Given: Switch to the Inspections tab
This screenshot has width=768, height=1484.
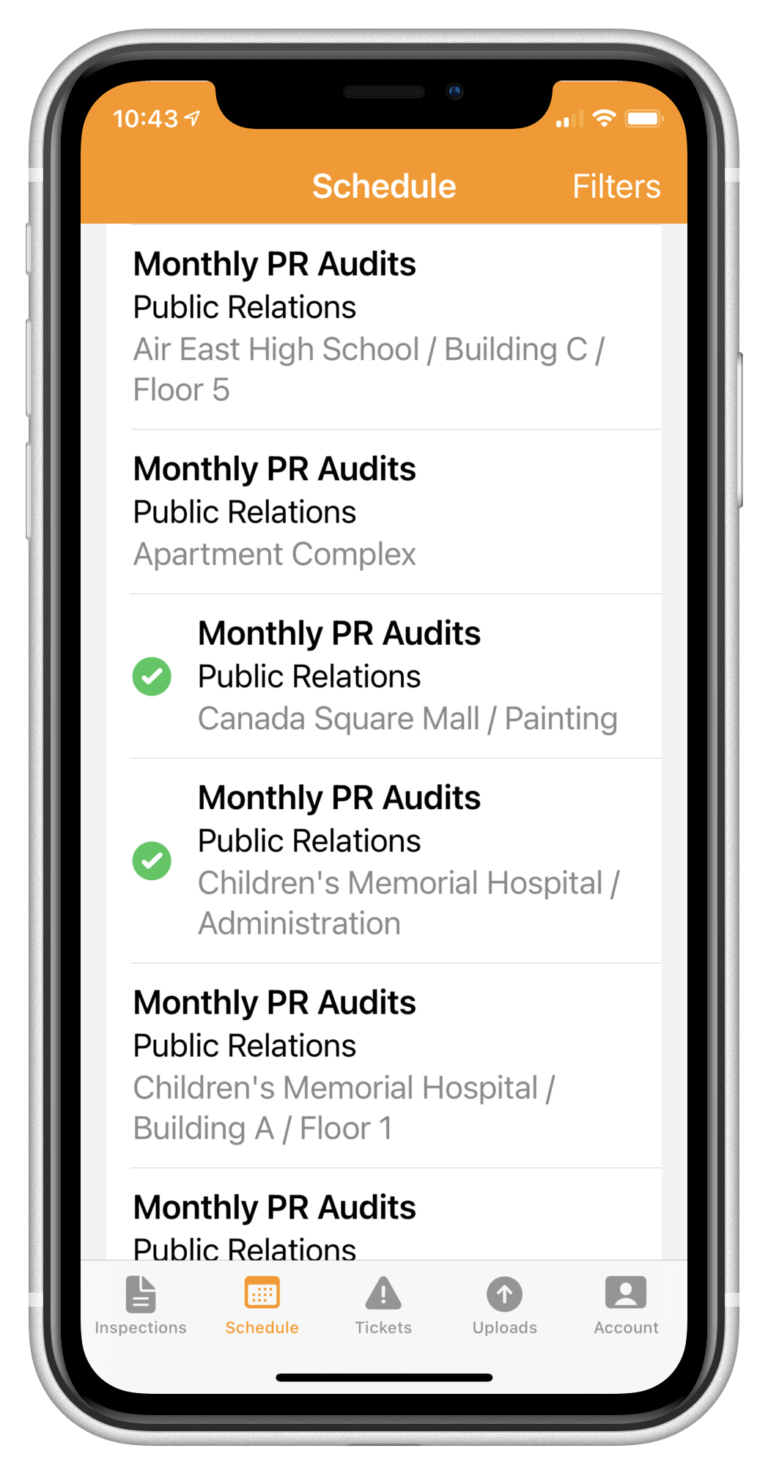Looking at the screenshot, I should tap(141, 1307).
